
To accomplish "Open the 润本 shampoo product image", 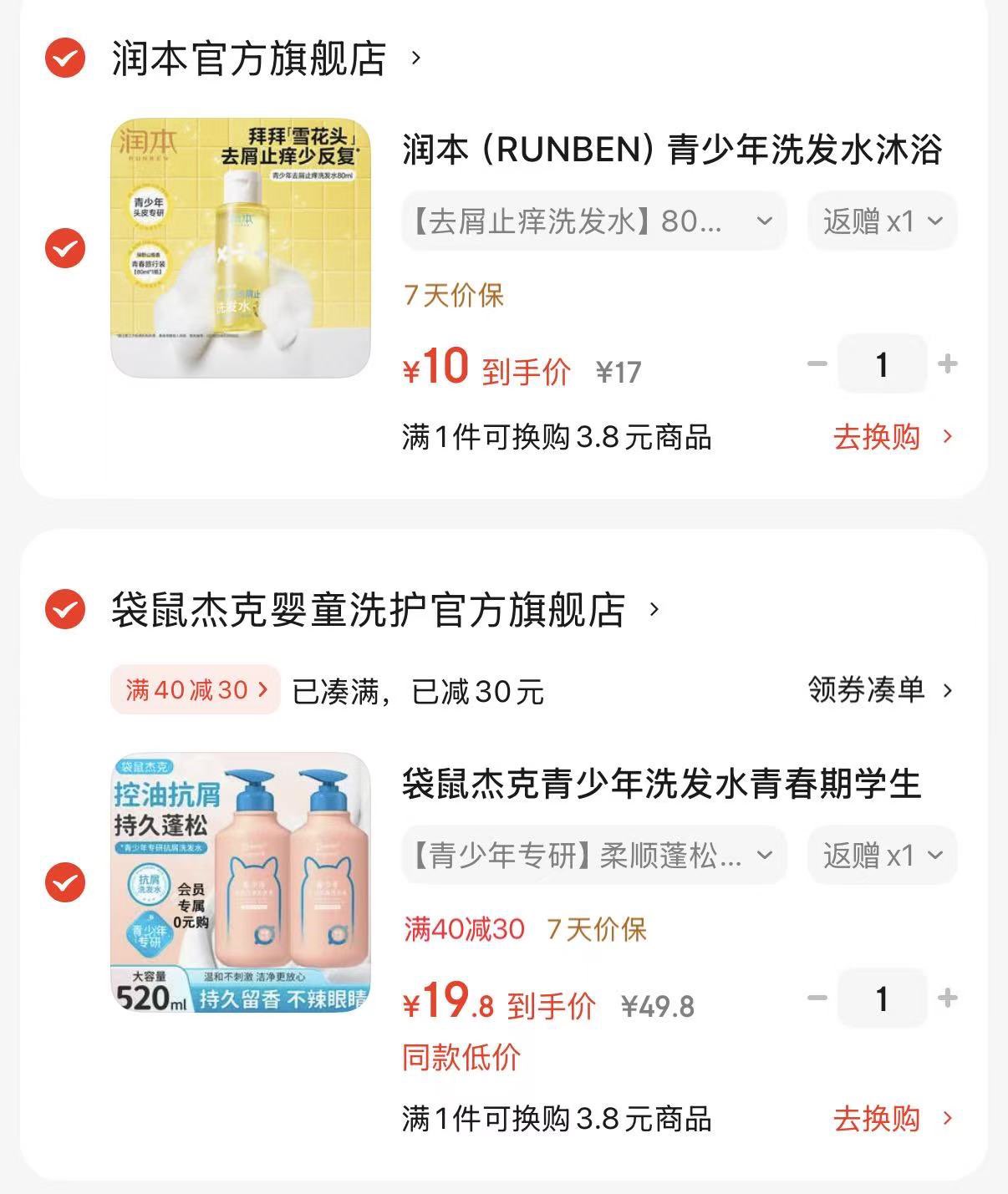I will [x=241, y=247].
